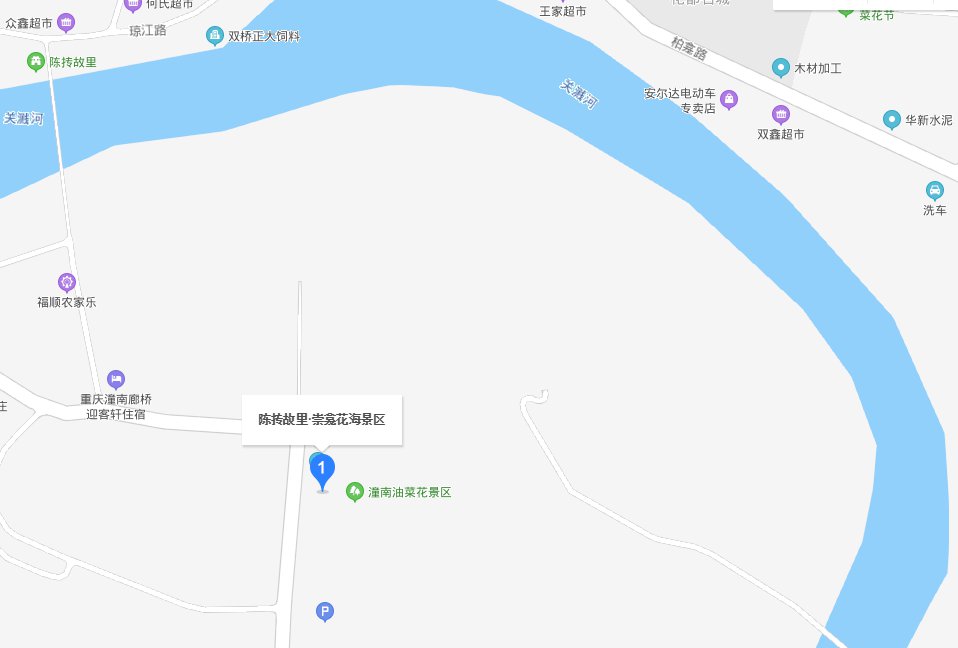Open the 双鑫超市 supermarket marker

click(x=780, y=114)
